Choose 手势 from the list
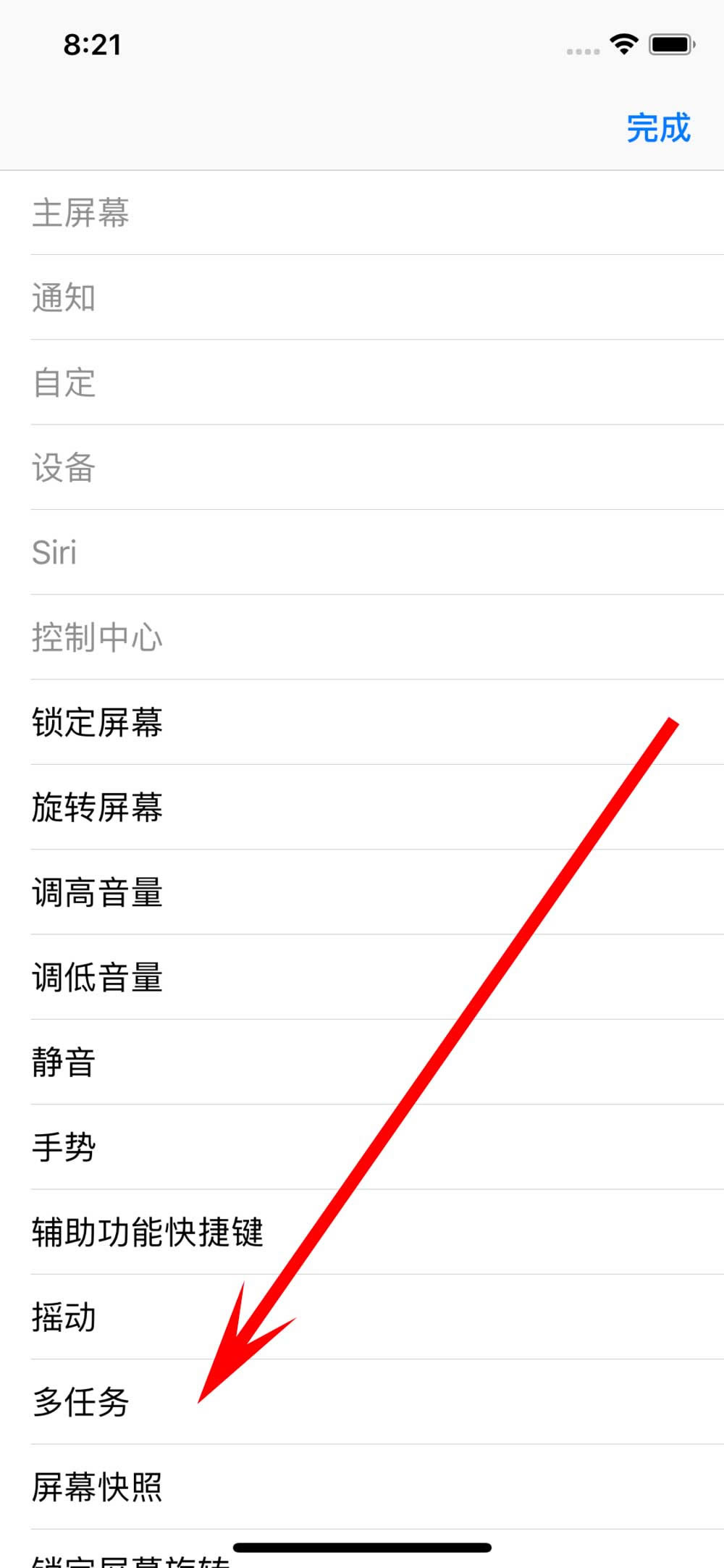 64,1147
